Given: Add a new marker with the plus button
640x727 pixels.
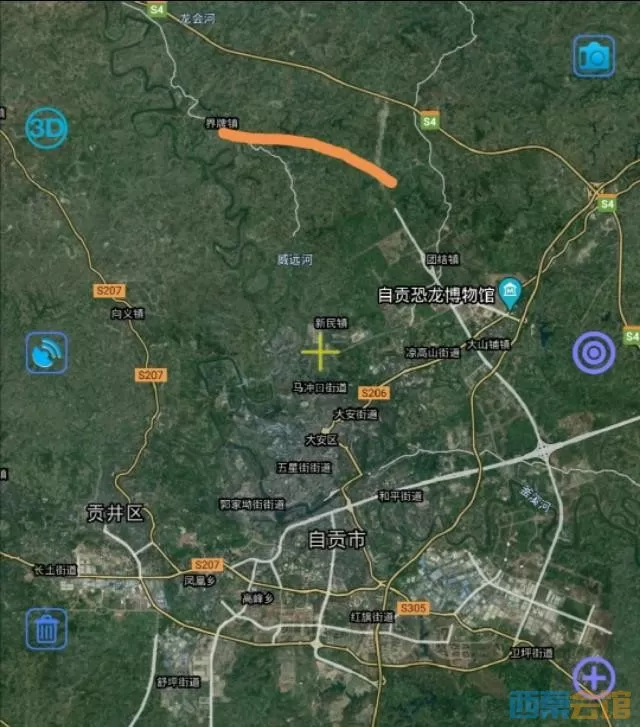Looking at the screenshot, I should (x=594, y=677).
